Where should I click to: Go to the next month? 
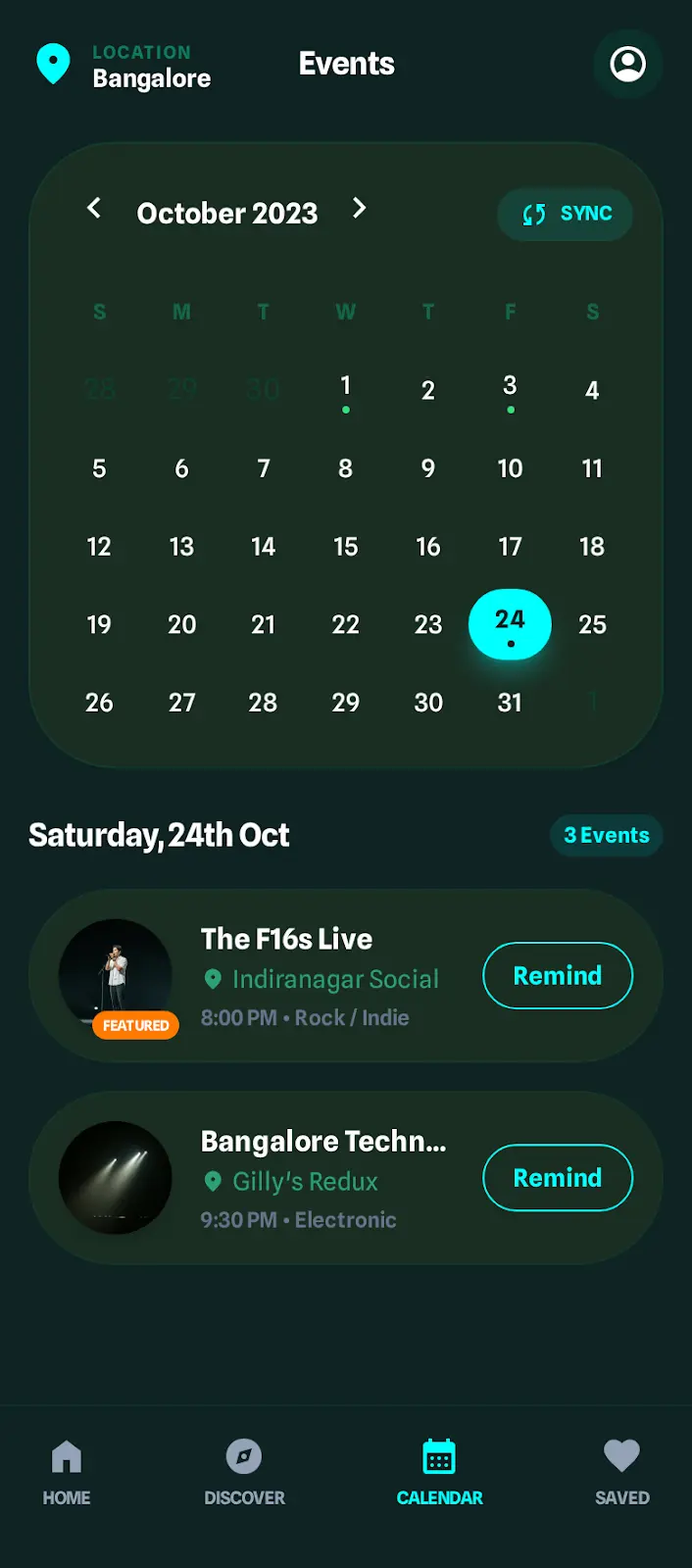click(x=359, y=208)
